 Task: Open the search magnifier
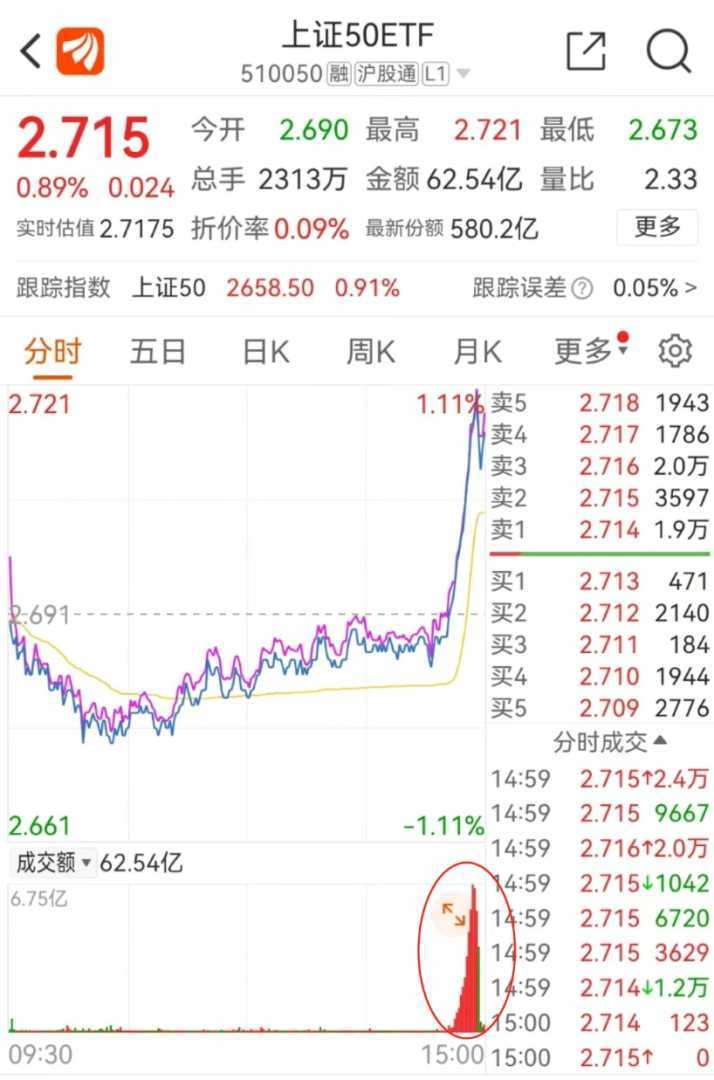click(x=668, y=50)
